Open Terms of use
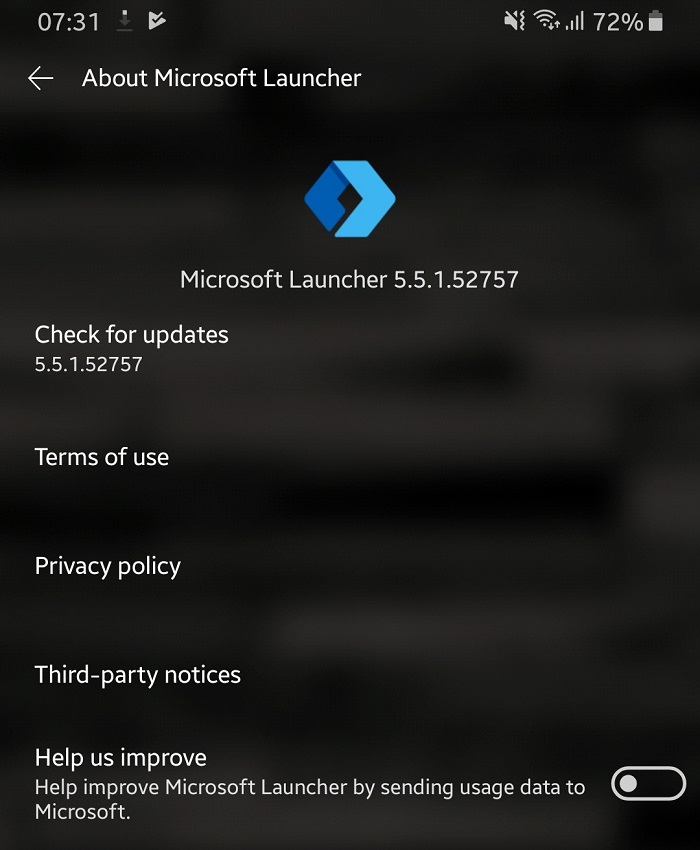 (102, 457)
